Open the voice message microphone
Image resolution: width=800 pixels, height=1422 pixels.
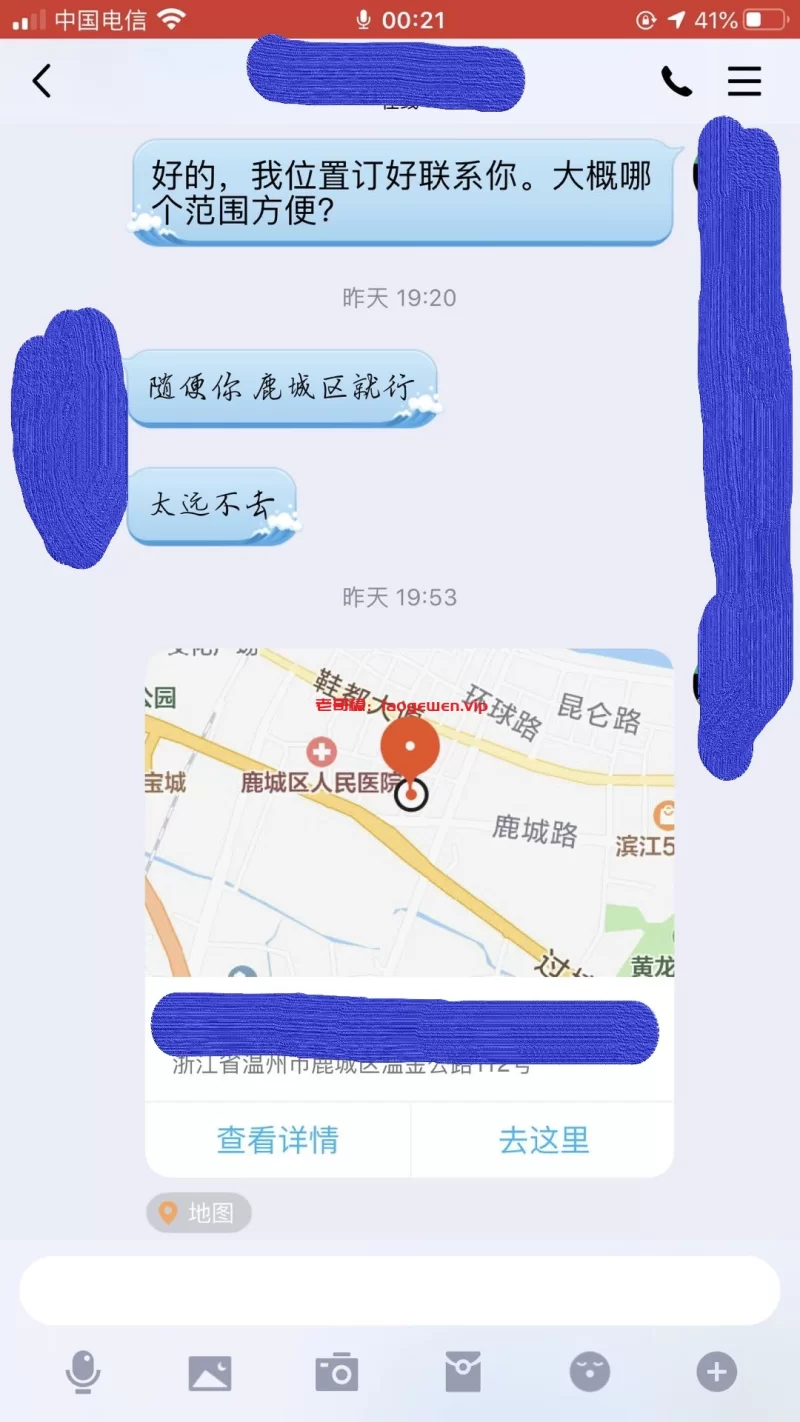[x=83, y=1372]
